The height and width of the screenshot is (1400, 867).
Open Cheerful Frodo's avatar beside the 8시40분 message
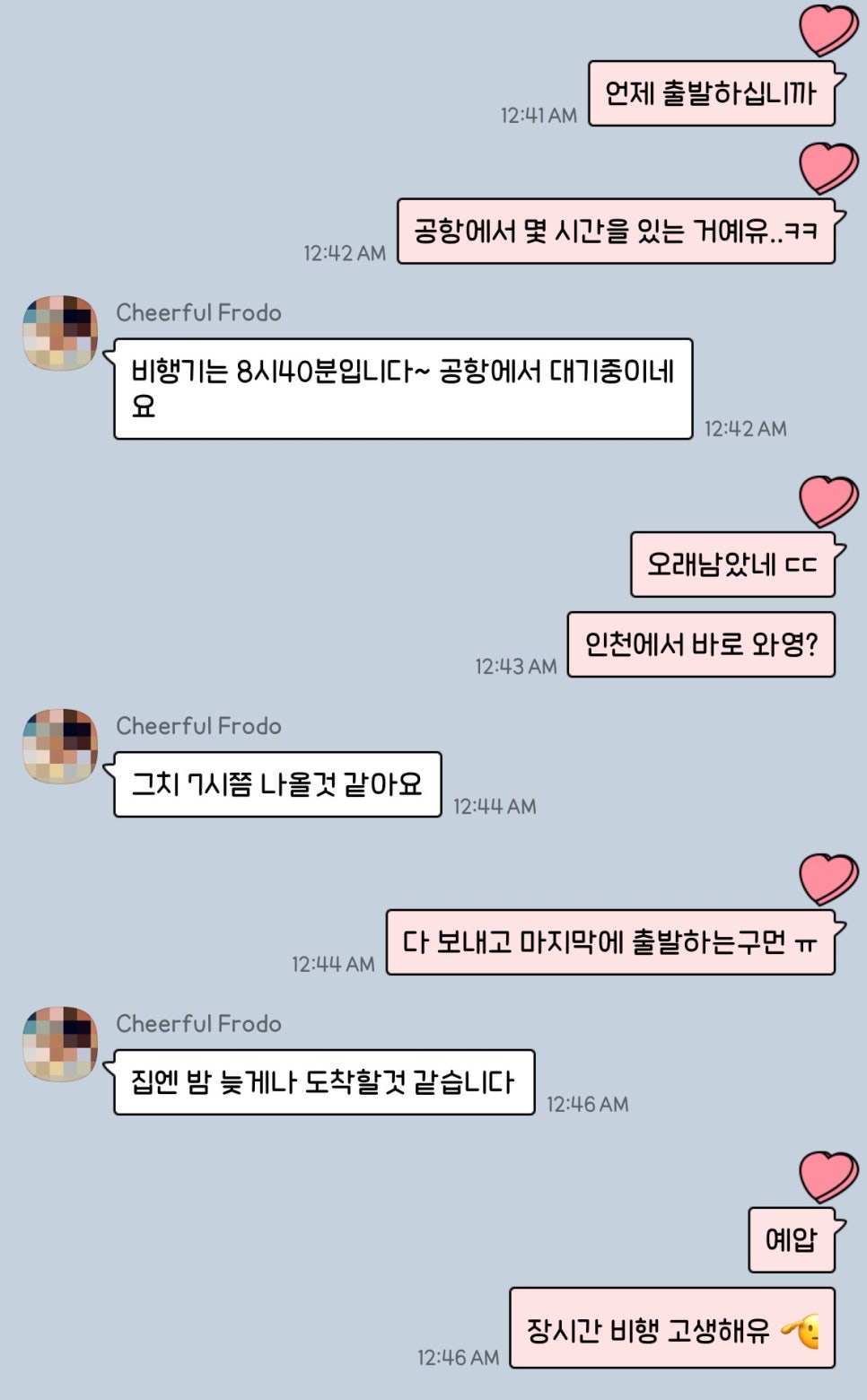(x=60, y=333)
